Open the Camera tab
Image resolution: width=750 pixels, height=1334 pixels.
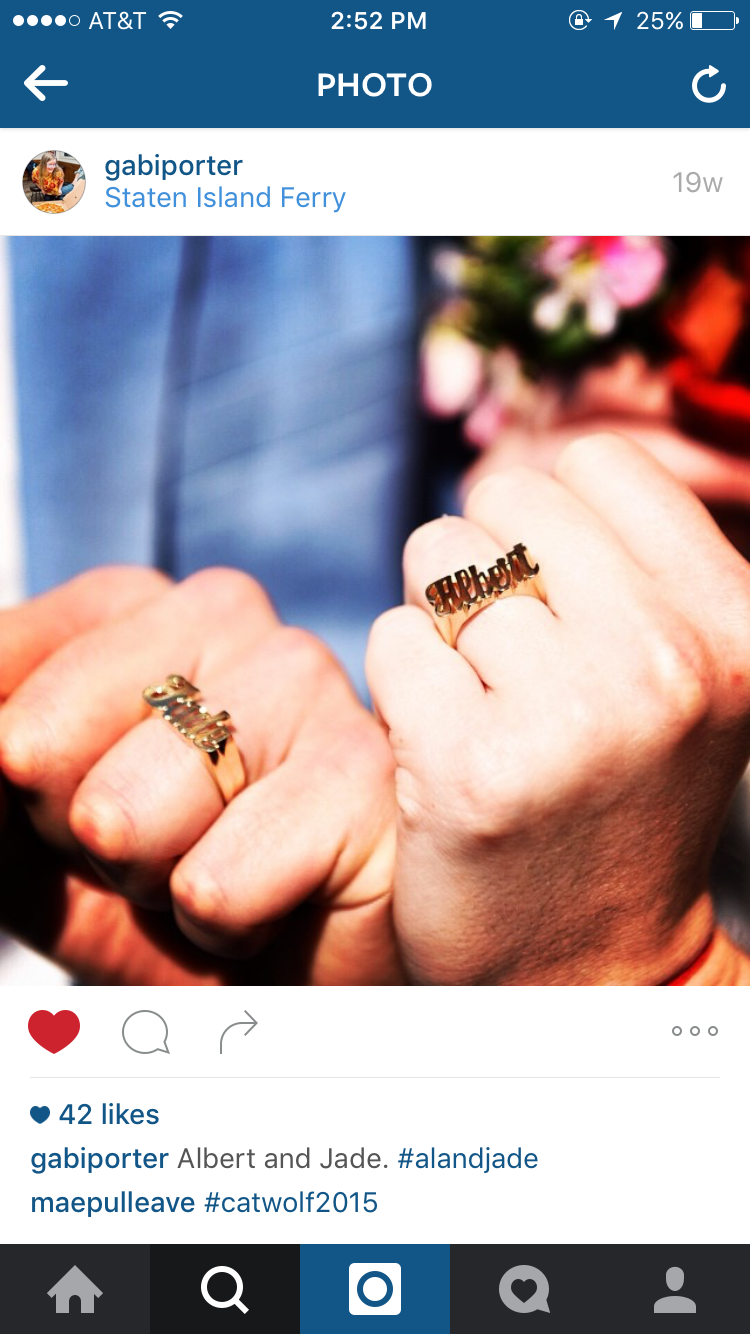pyautogui.click(x=375, y=1289)
